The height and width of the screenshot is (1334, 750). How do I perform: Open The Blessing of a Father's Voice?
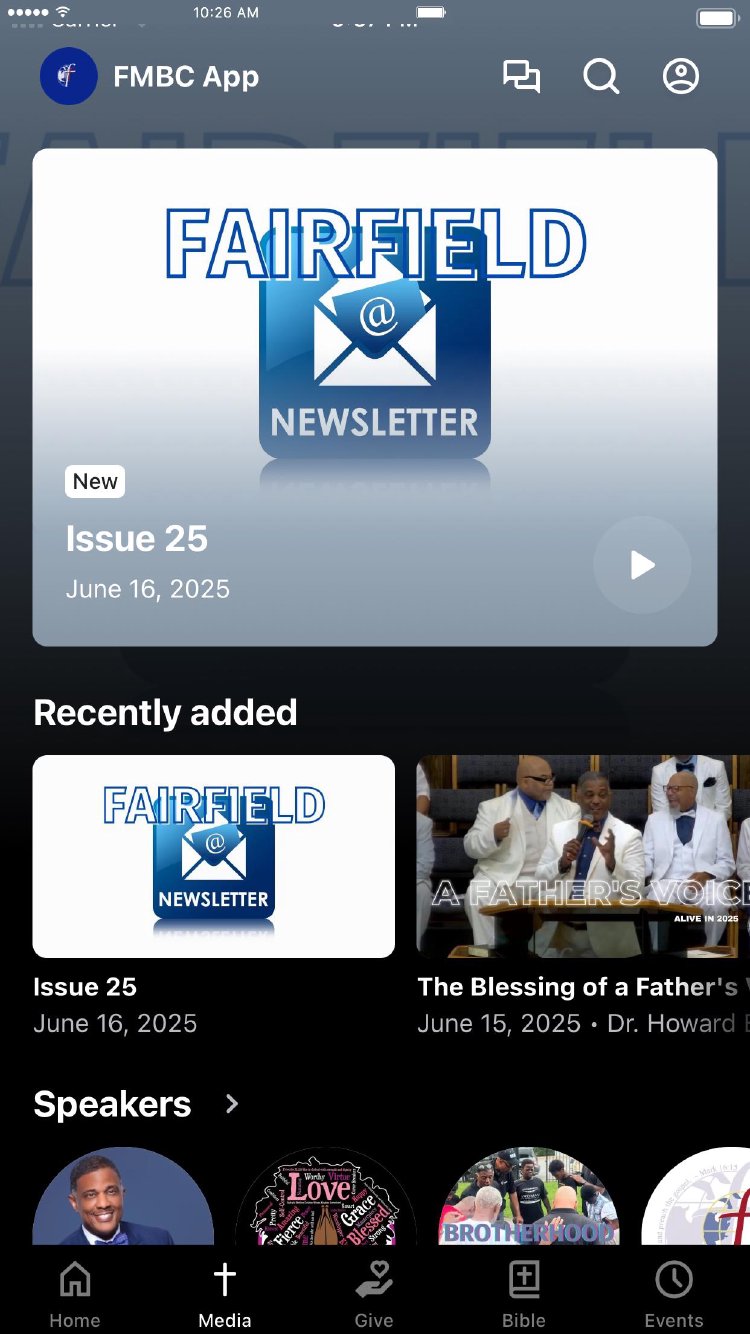583,856
